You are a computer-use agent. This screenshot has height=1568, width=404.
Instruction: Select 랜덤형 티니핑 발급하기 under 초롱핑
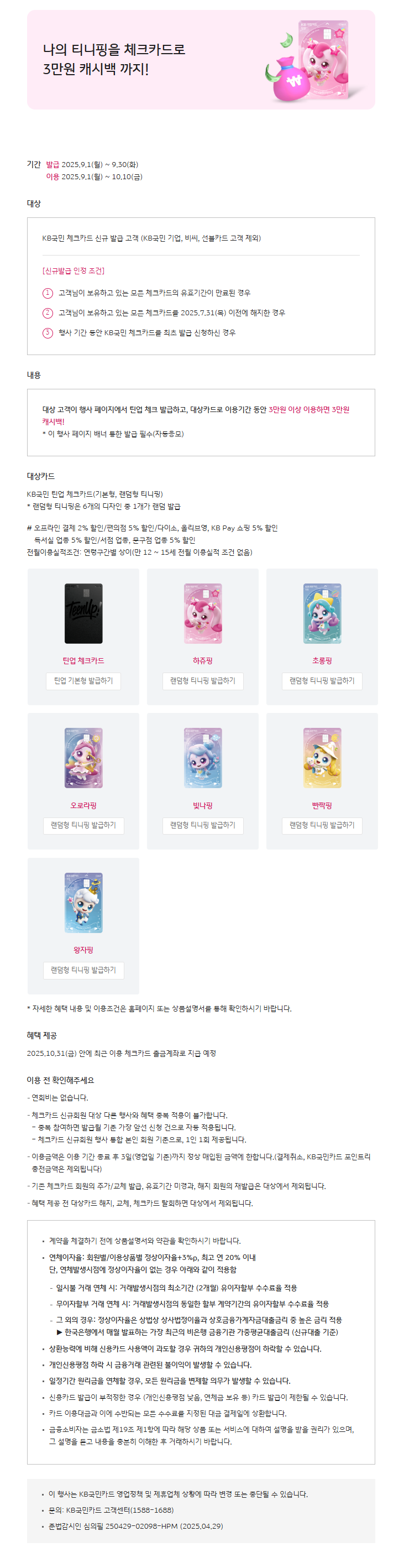click(x=322, y=680)
